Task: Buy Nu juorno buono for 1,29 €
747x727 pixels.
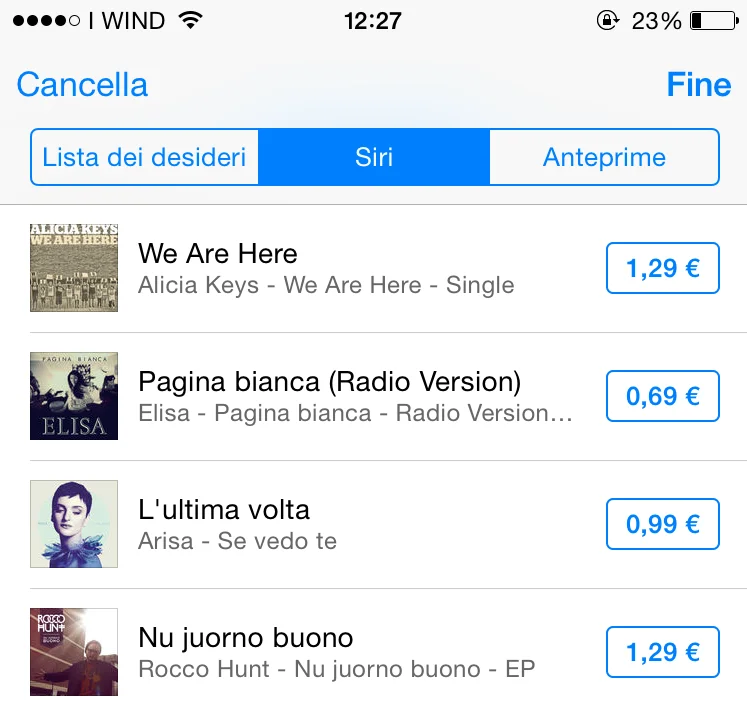Action: pyautogui.click(x=662, y=652)
